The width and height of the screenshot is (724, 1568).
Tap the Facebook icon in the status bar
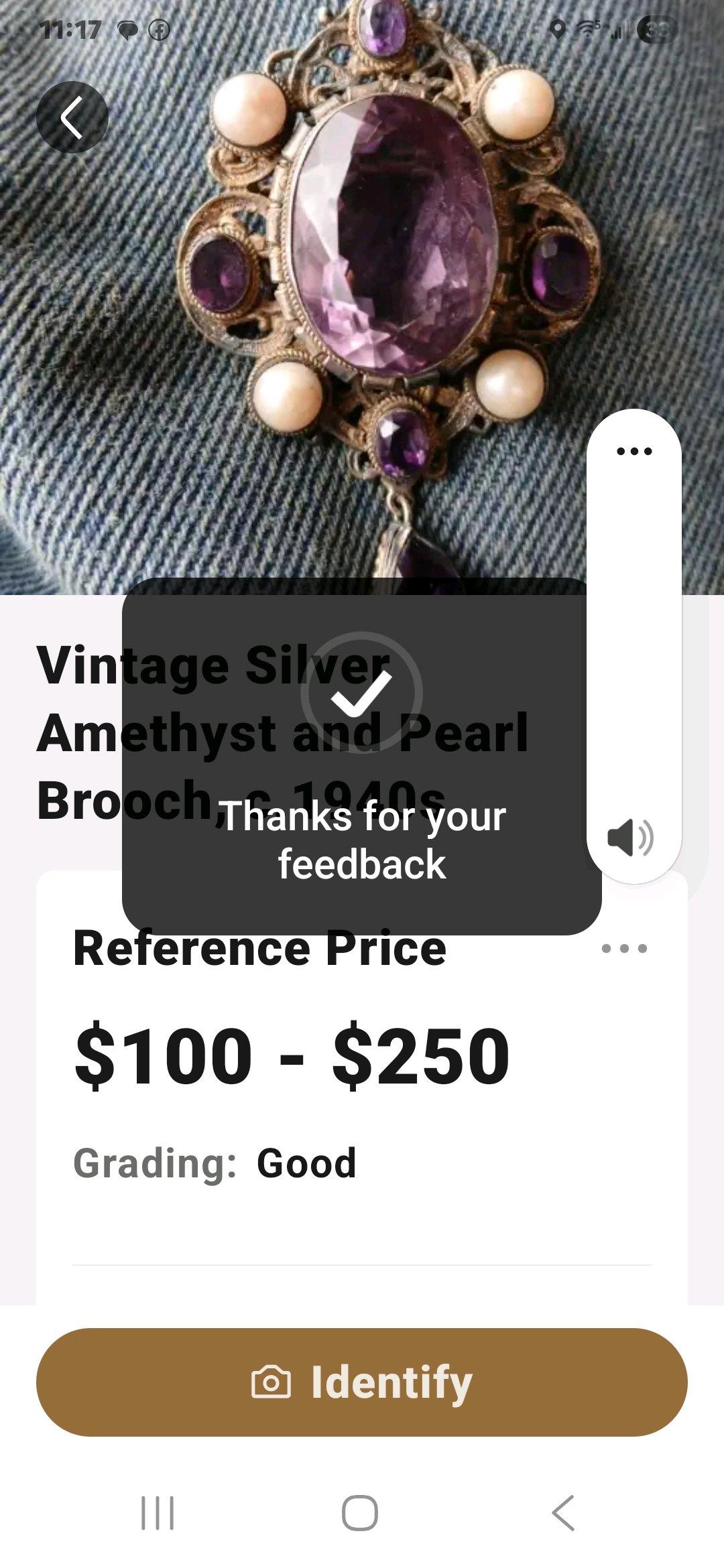click(x=159, y=29)
